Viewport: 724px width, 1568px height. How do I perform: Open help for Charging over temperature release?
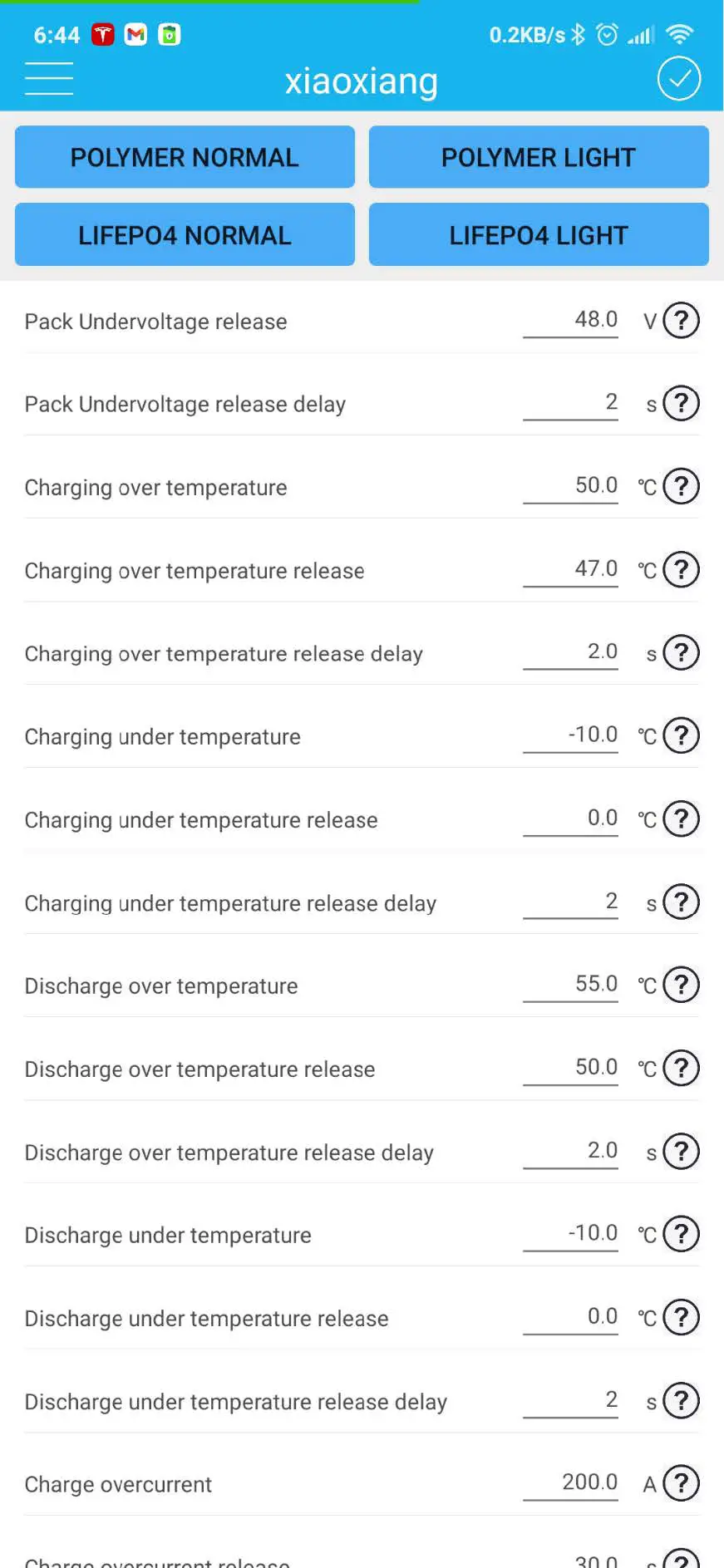point(681,570)
